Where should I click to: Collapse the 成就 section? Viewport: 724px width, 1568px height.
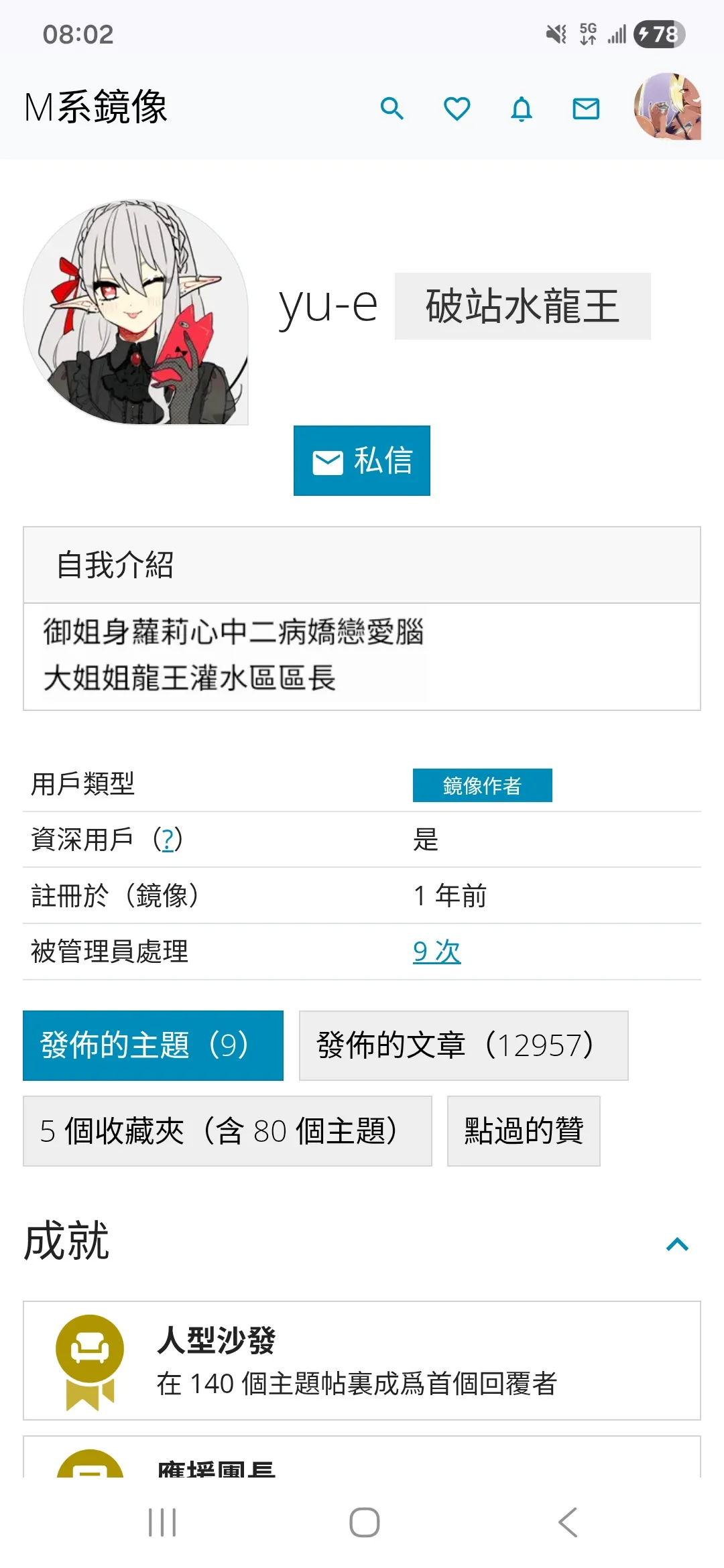(677, 1244)
